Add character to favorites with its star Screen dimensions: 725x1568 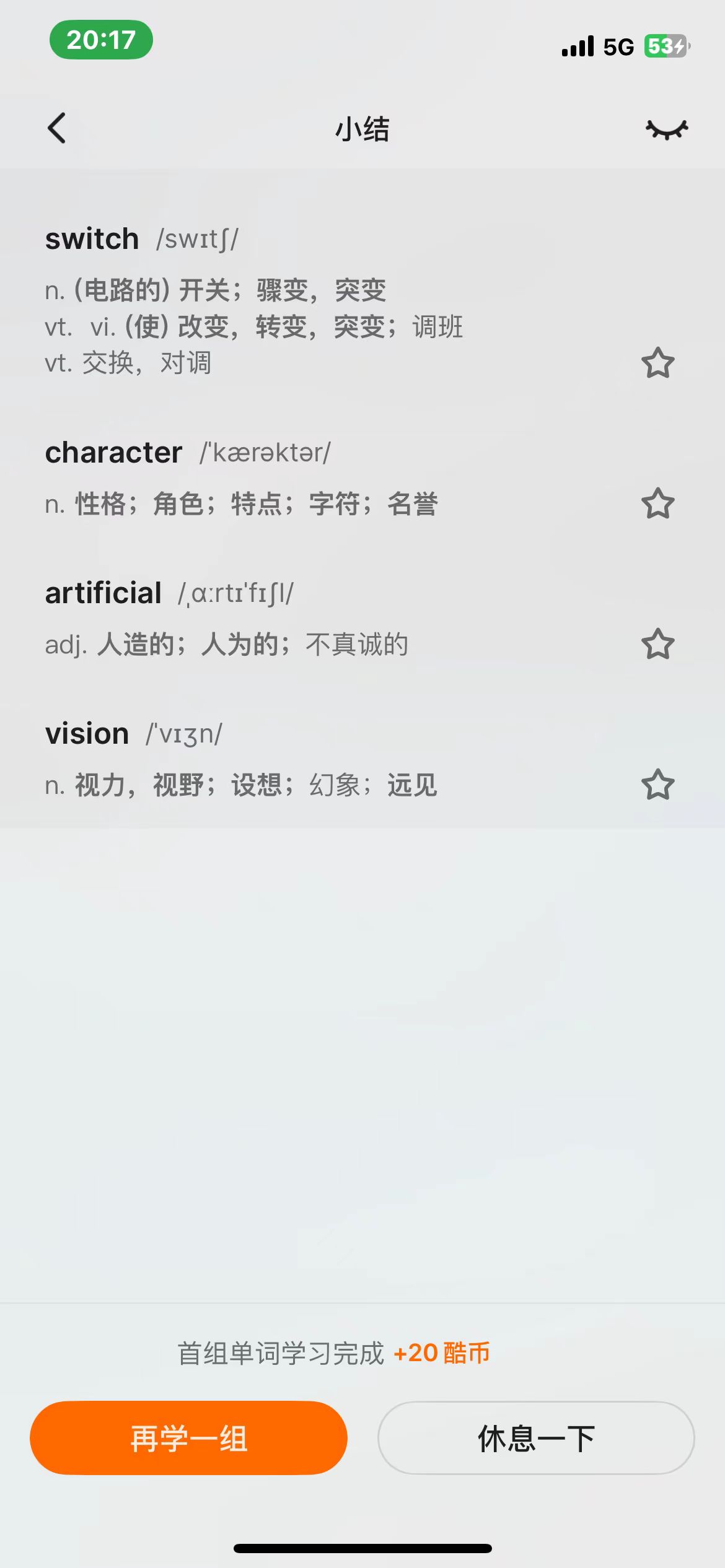[x=657, y=503]
